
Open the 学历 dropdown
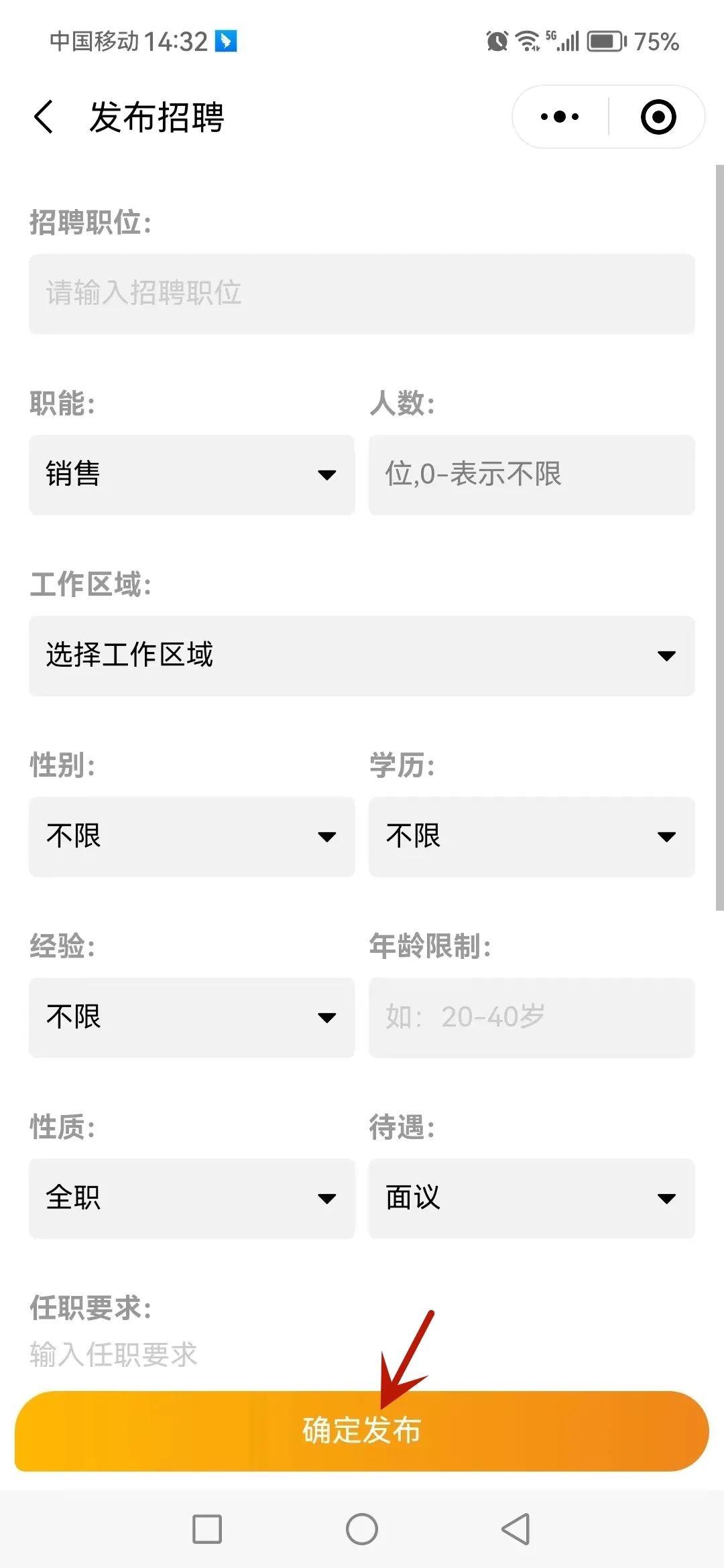pyautogui.click(x=532, y=836)
